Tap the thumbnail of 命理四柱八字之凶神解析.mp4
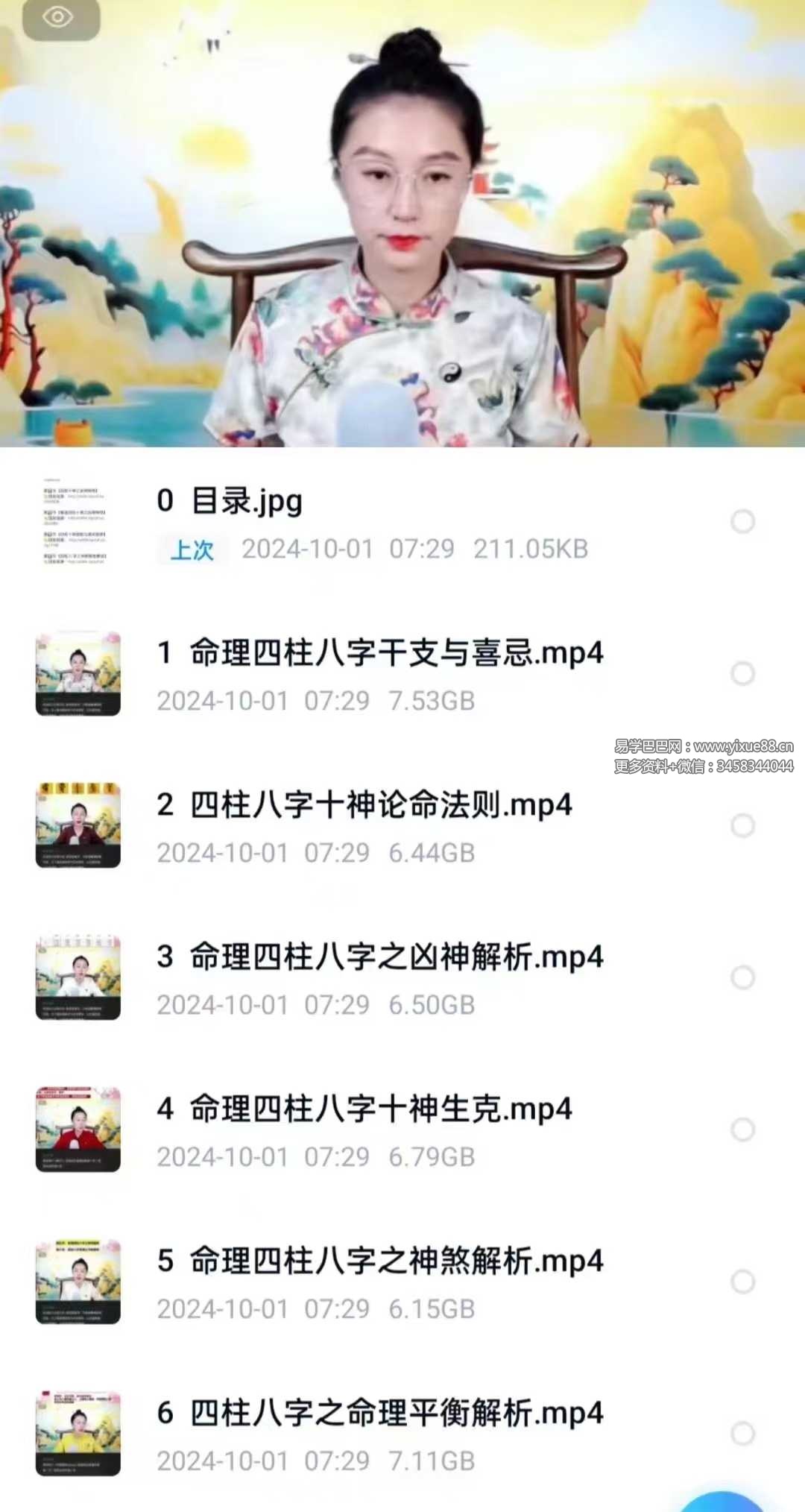The image size is (805, 1512). (x=78, y=977)
